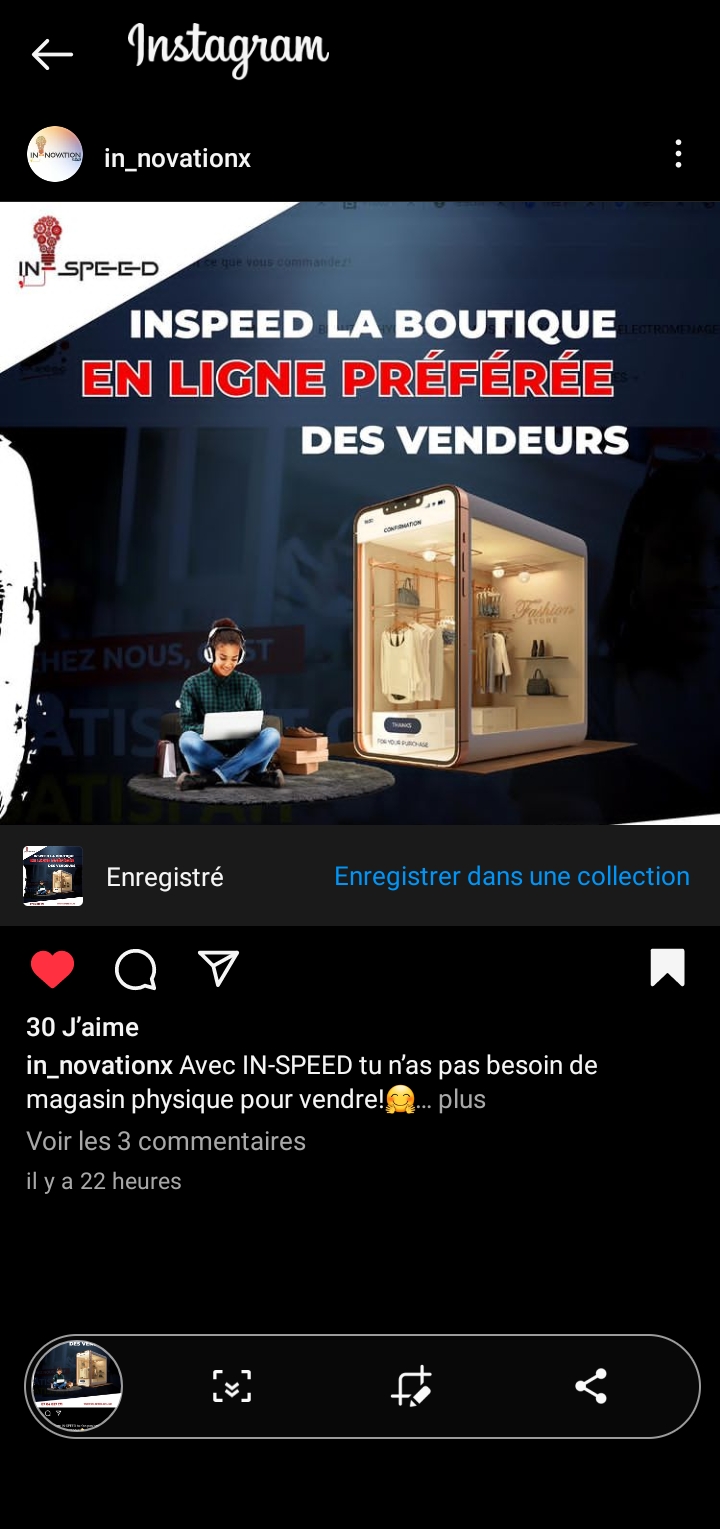This screenshot has width=720, height=1529.
Task: Start a scrolling screenshot capture
Action: (x=232, y=1386)
